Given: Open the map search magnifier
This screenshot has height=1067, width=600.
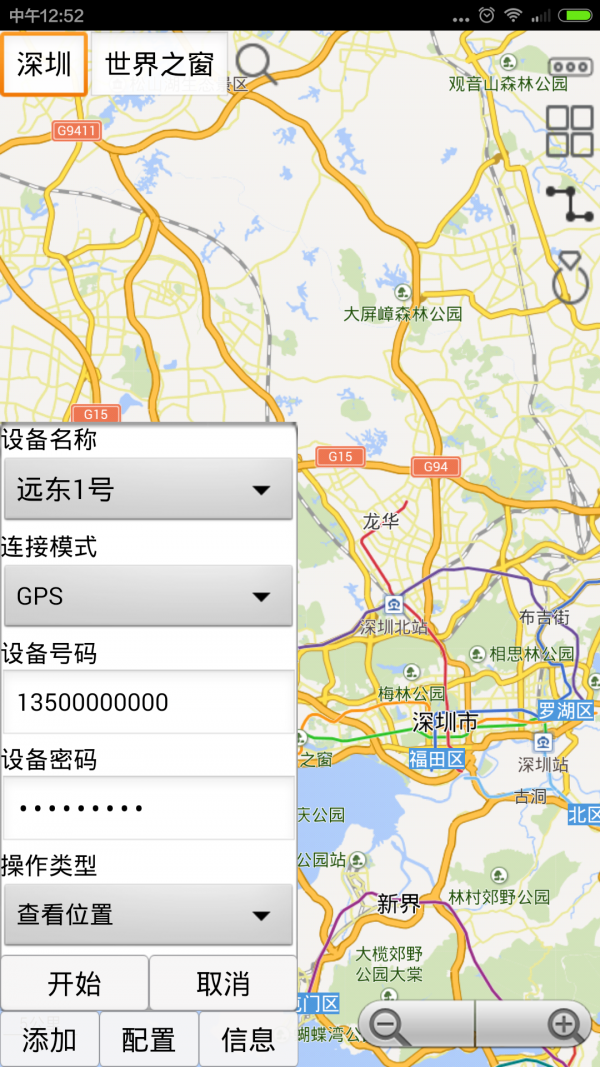Looking at the screenshot, I should tap(257, 66).
